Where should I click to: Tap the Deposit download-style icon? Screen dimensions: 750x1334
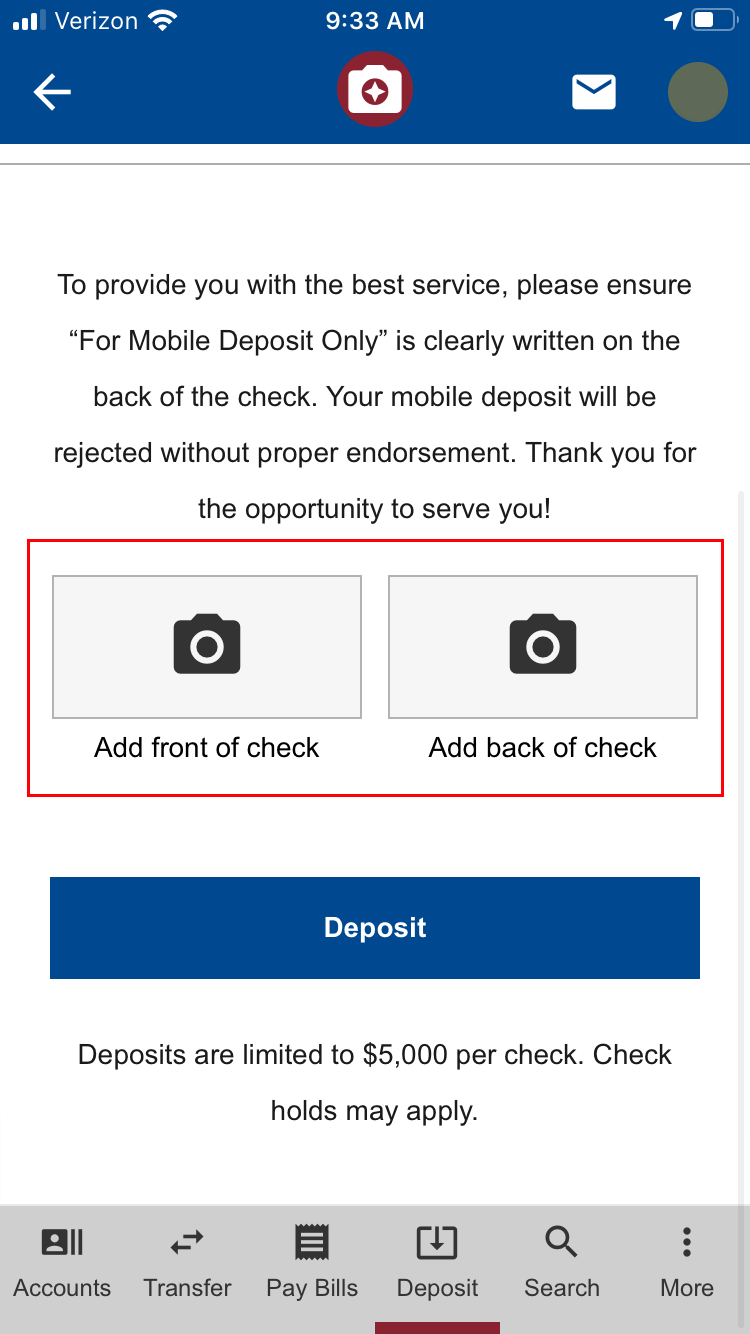coord(437,1242)
